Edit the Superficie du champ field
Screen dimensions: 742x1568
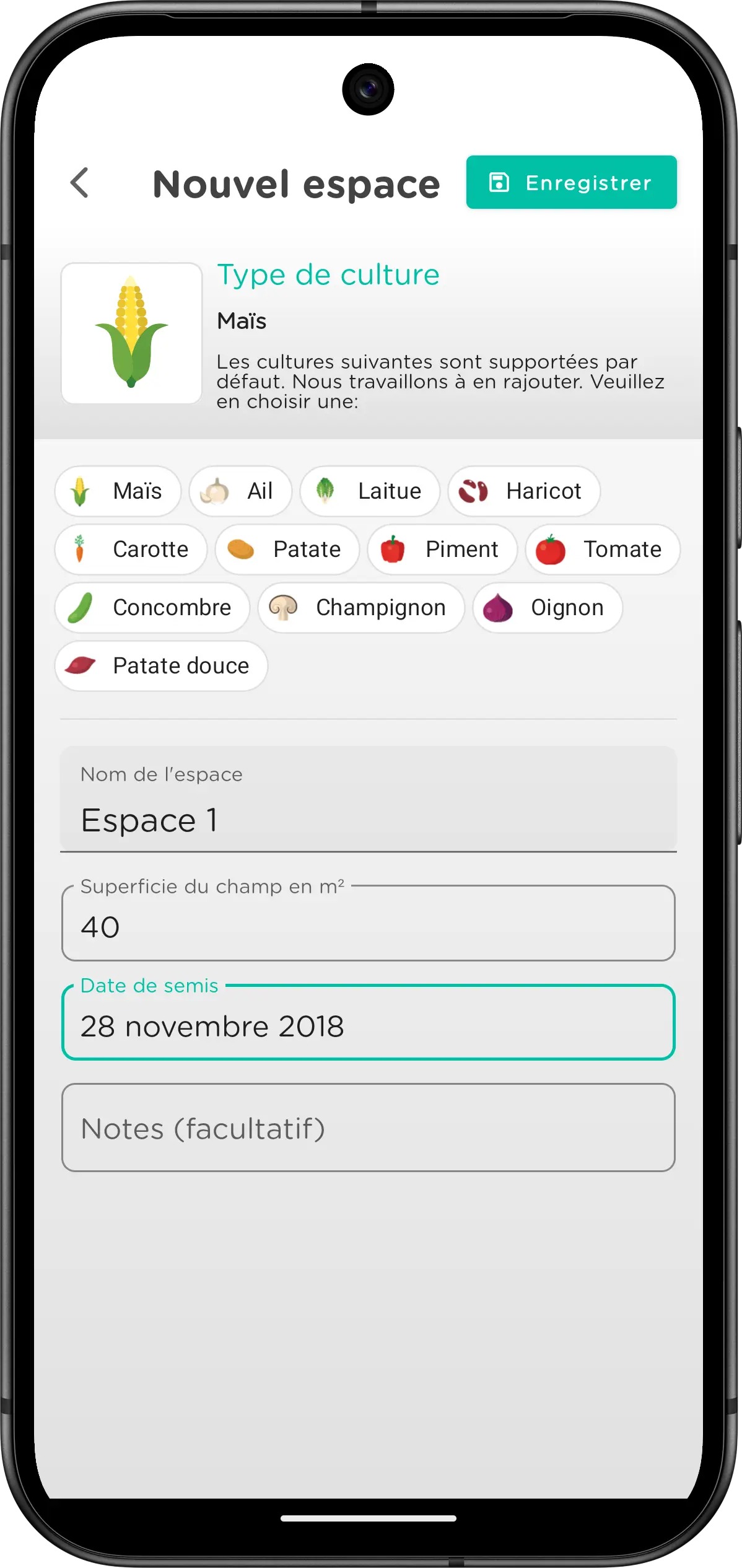coord(368,926)
